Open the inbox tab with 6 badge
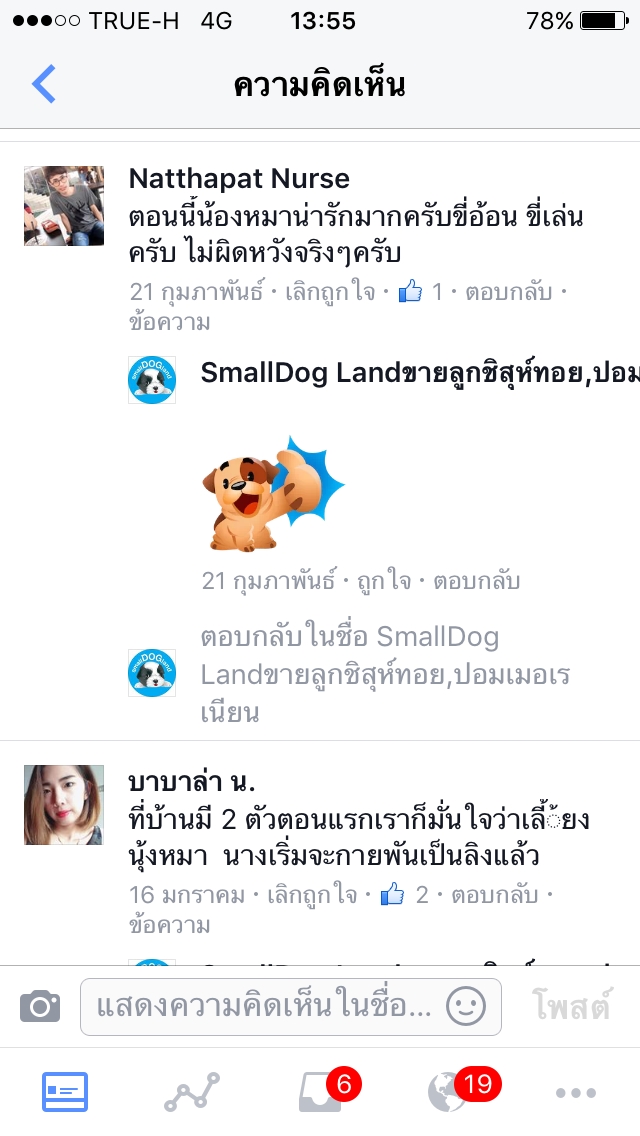The height and width of the screenshot is (1136, 640). pyautogui.click(x=322, y=1092)
